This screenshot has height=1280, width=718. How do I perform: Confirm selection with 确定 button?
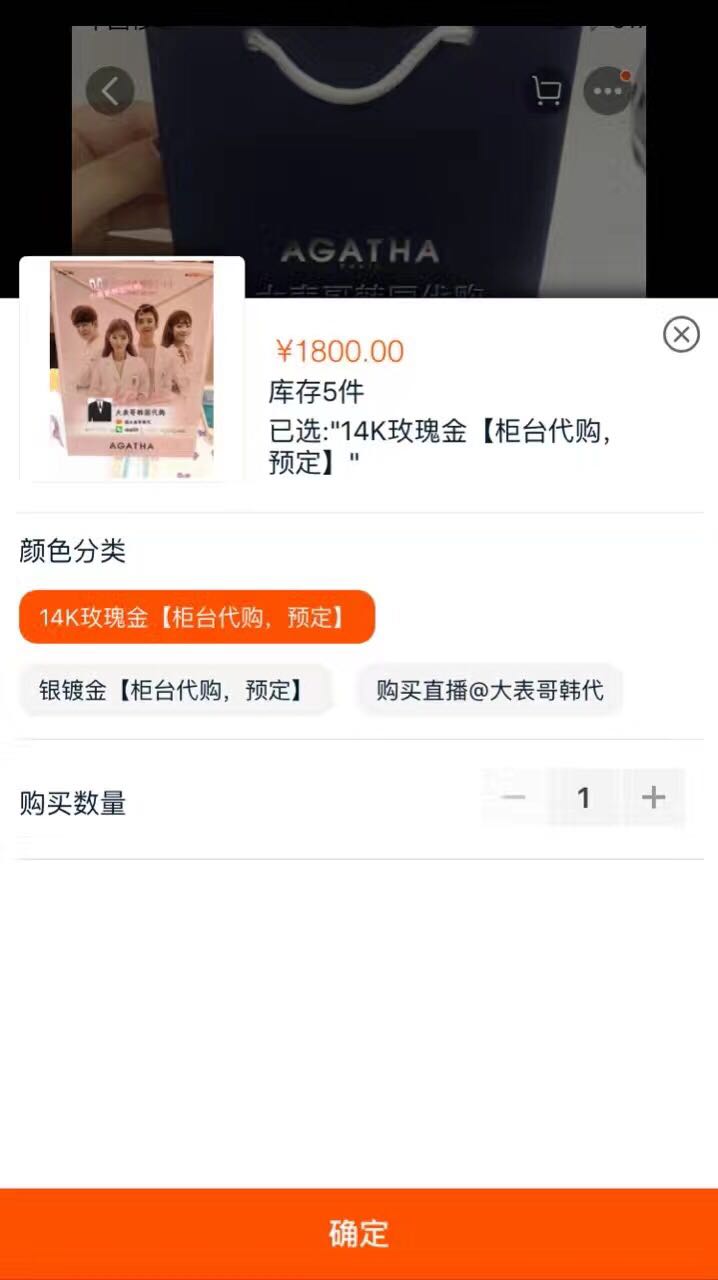(x=359, y=1233)
